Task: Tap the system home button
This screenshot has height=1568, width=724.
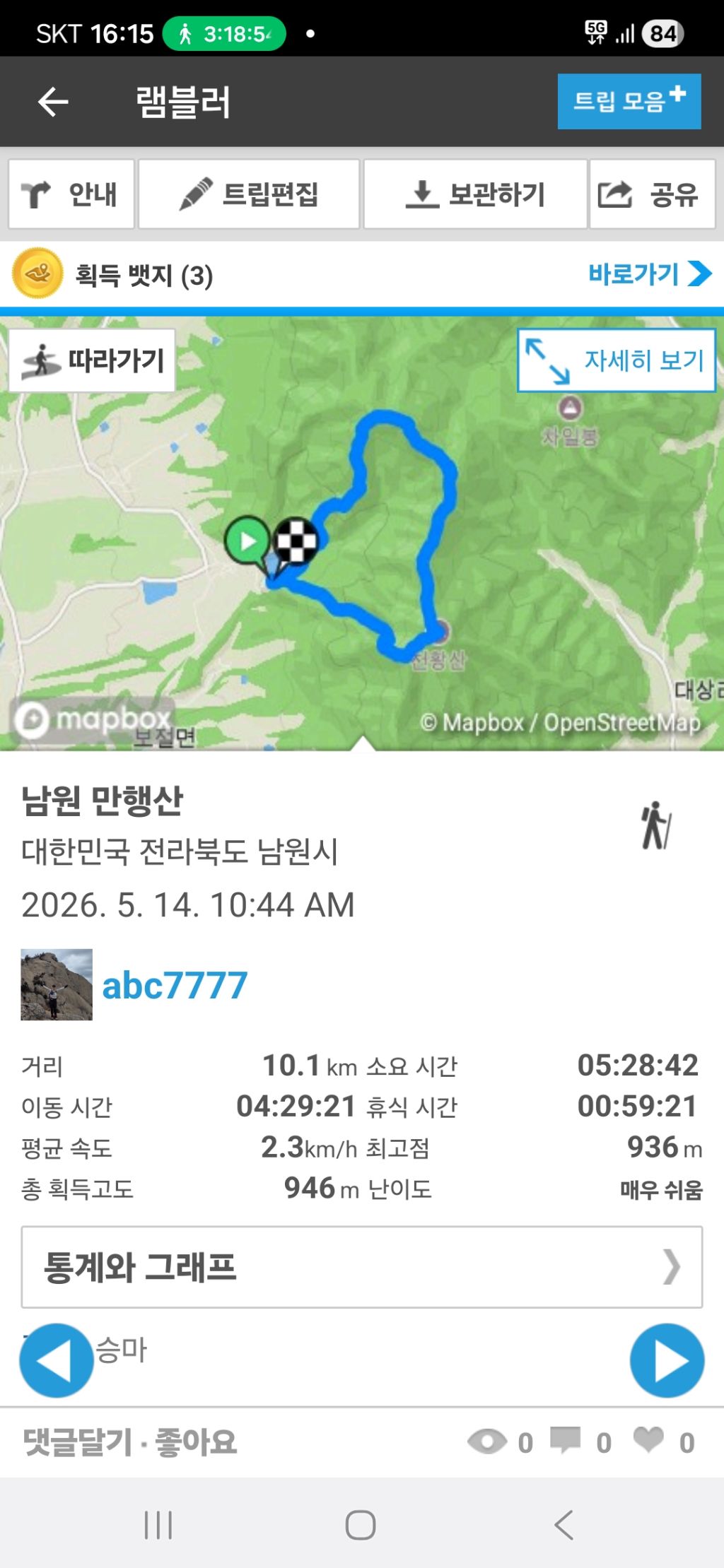Action: pos(361,1525)
